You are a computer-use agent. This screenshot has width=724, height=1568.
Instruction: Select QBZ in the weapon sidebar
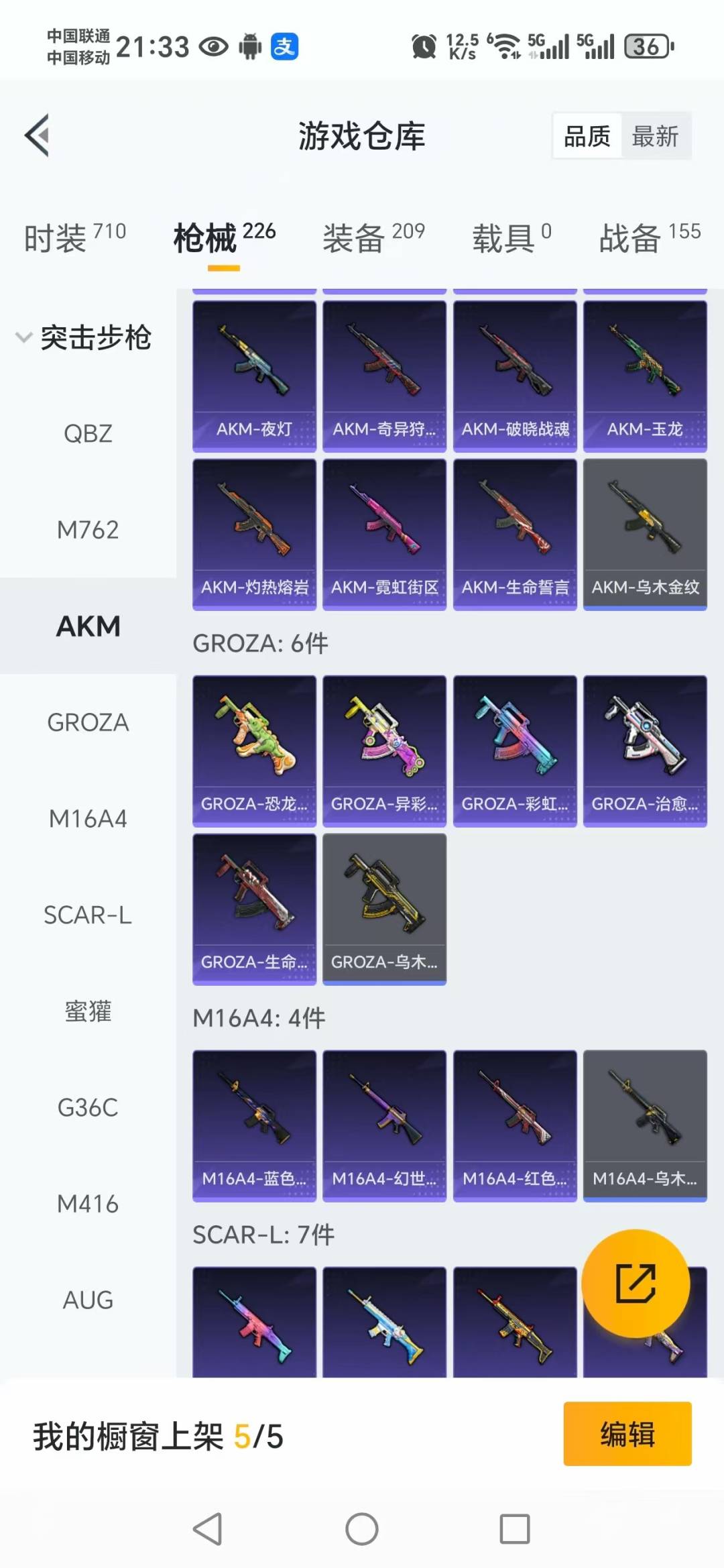click(88, 434)
